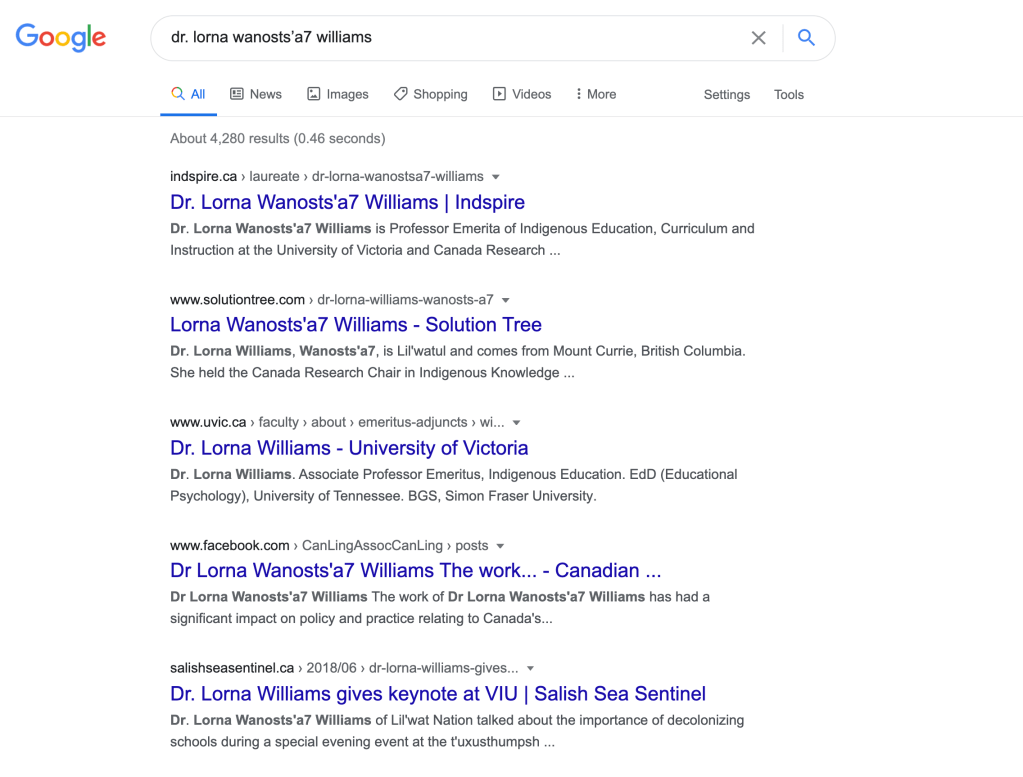Go to the Google logo homepage
Image resolution: width=1023 pixels, height=777 pixels.
click(61, 38)
